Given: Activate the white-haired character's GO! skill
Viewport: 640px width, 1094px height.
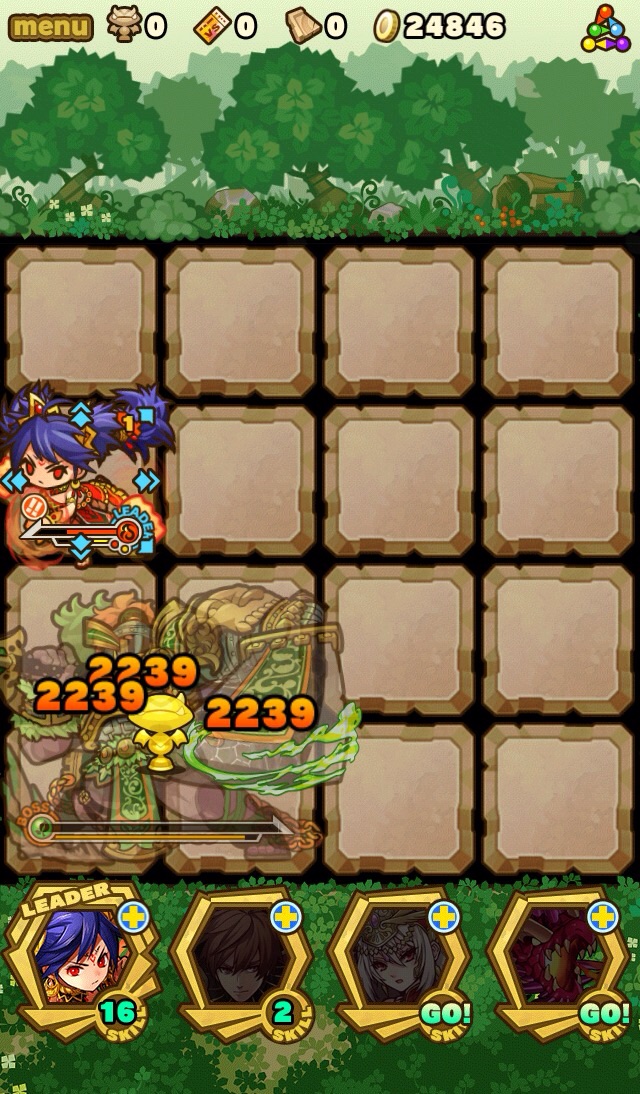Looking at the screenshot, I should (x=400, y=957).
